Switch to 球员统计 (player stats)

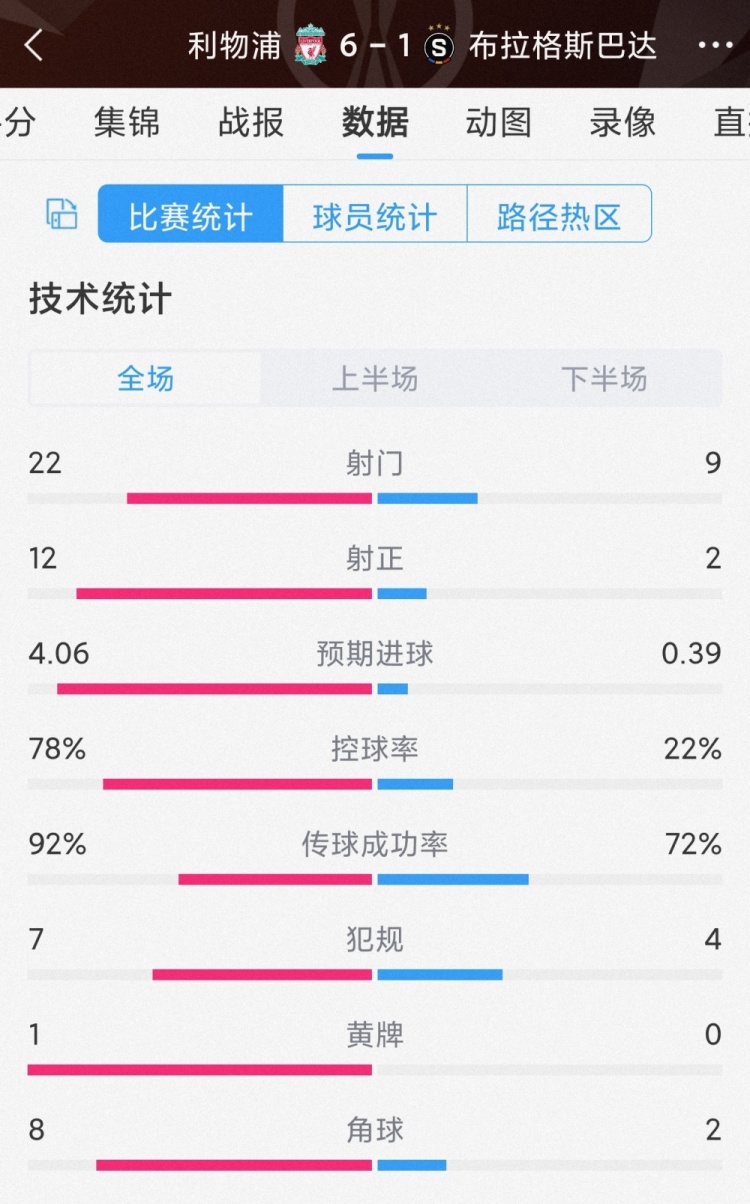click(x=374, y=214)
